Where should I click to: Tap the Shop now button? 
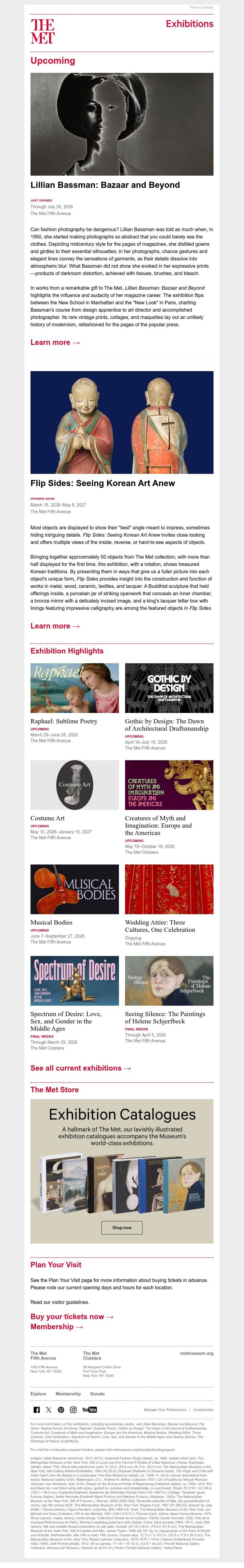122,1228
